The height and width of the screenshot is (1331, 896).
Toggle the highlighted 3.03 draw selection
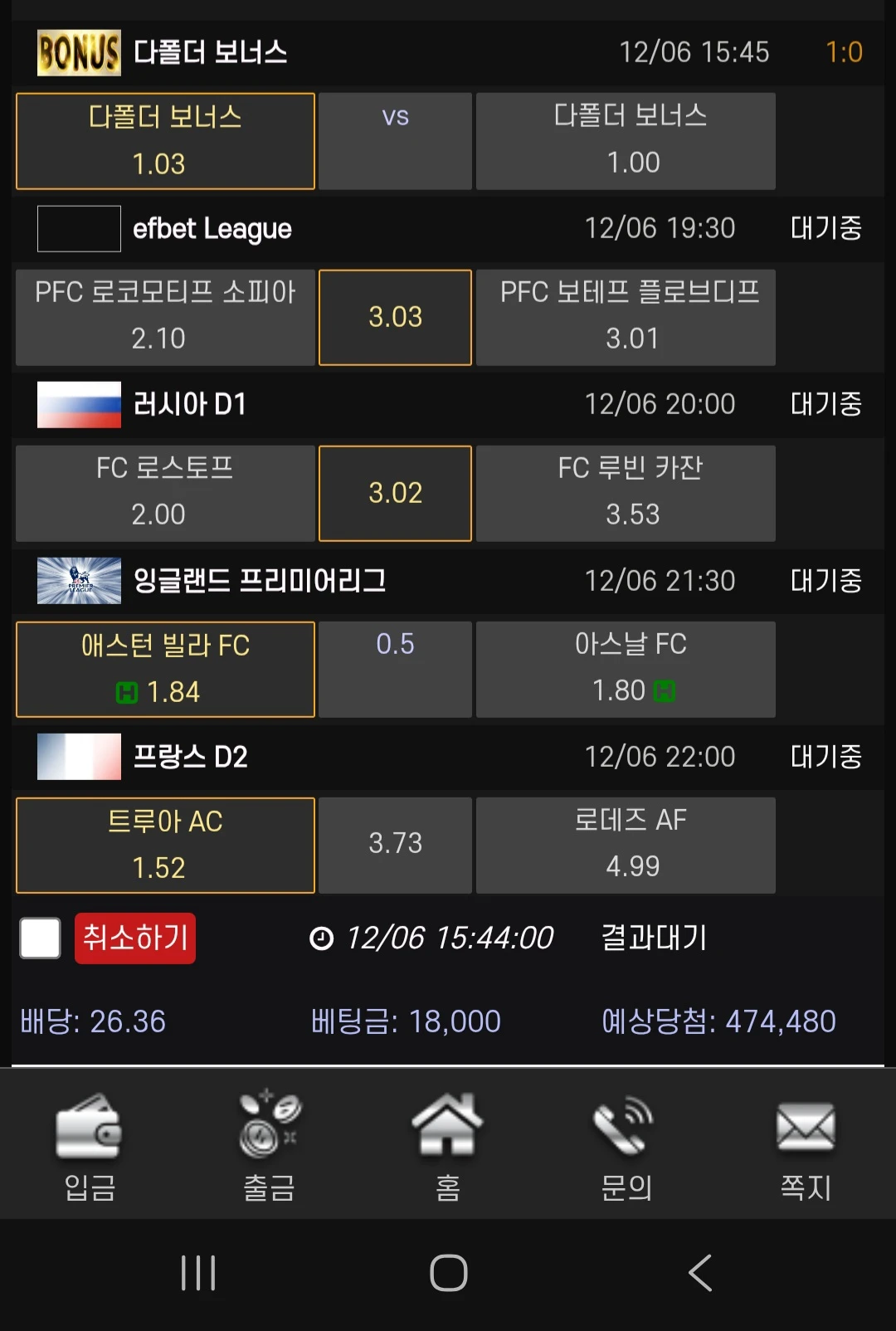[x=395, y=317]
